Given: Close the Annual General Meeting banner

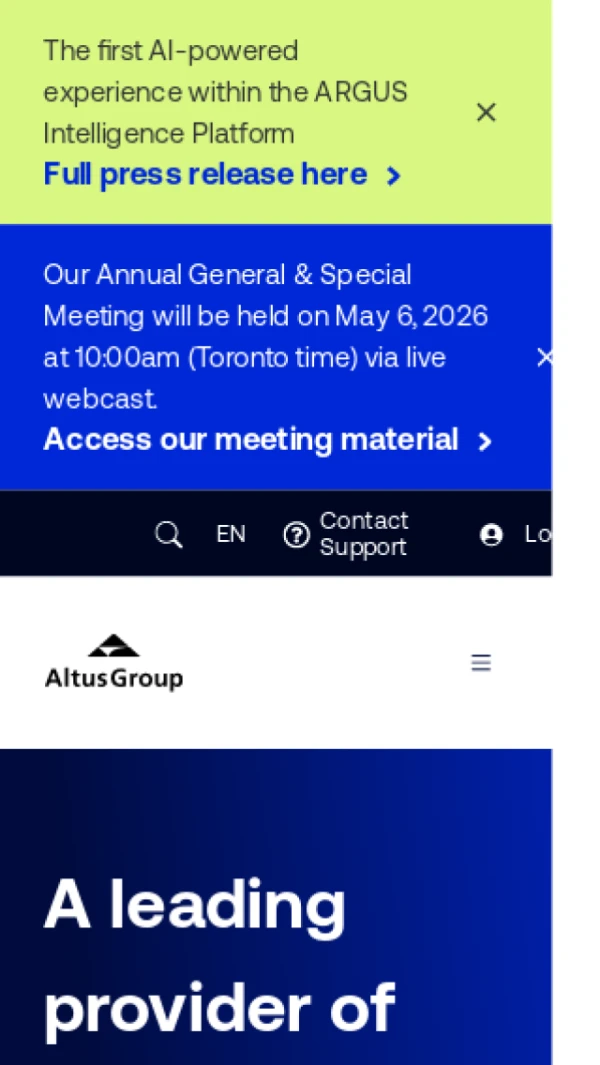Looking at the screenshot, I should [545, 357].
